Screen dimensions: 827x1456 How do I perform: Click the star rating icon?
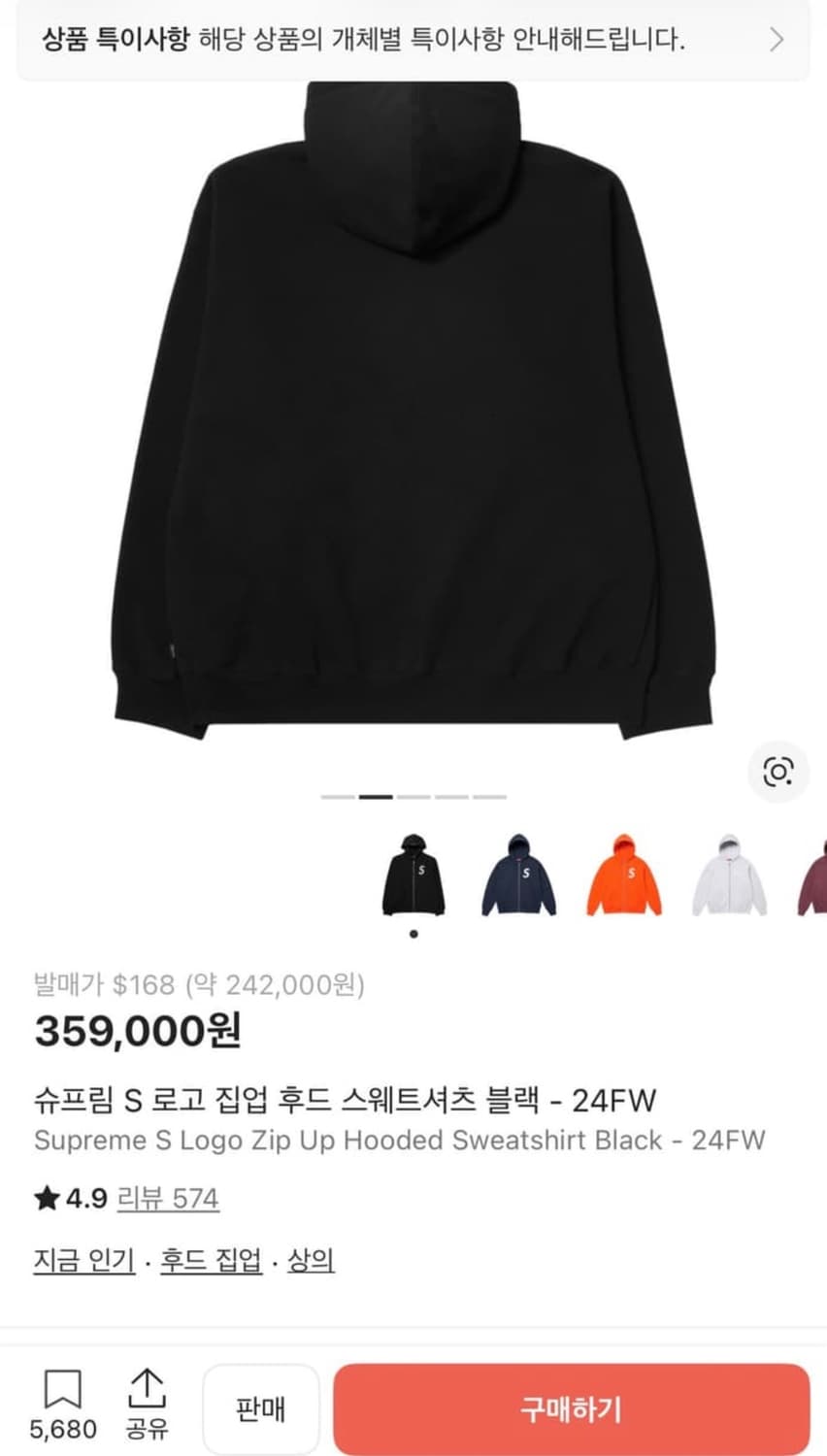[45, 1200]
